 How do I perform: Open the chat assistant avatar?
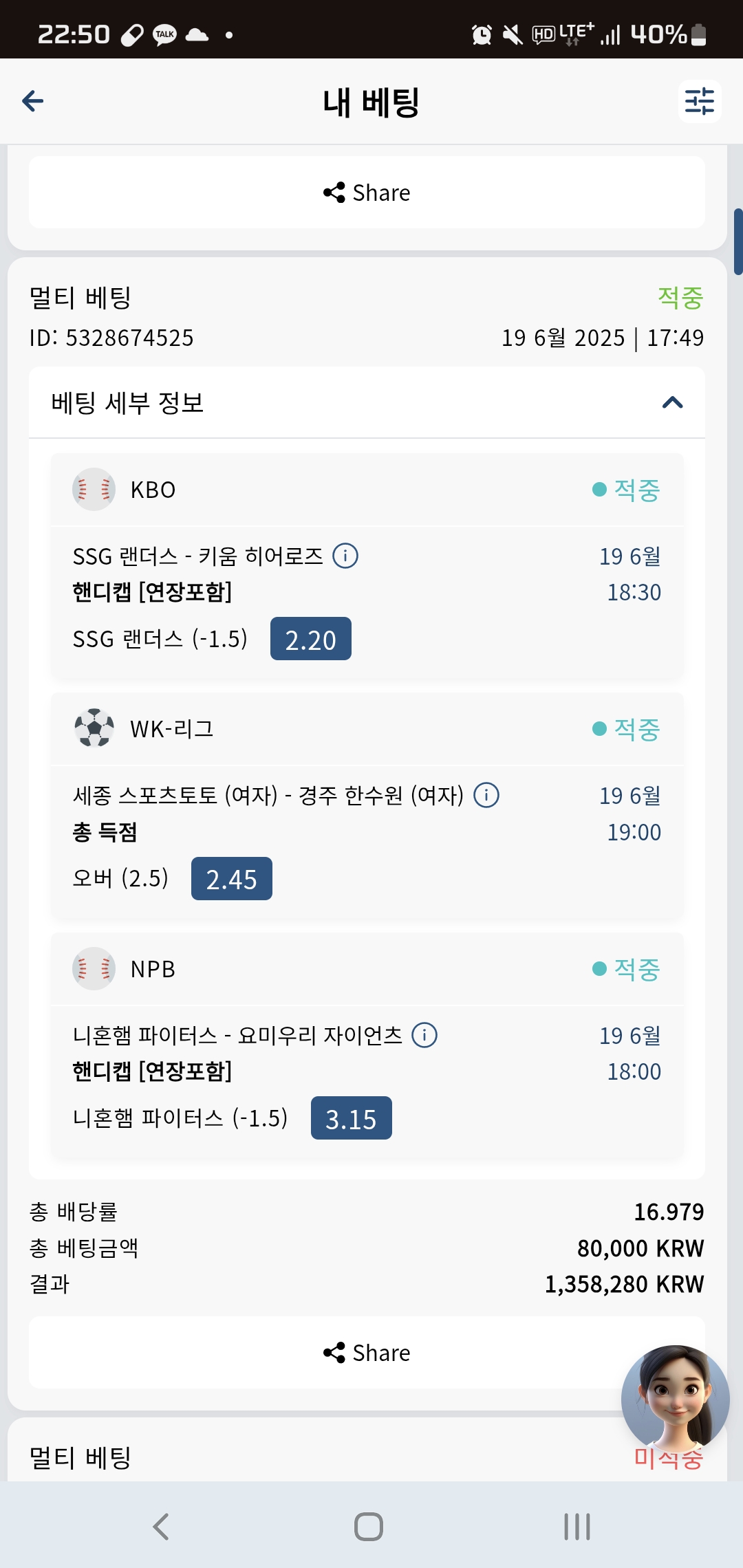click(675, 1398)
